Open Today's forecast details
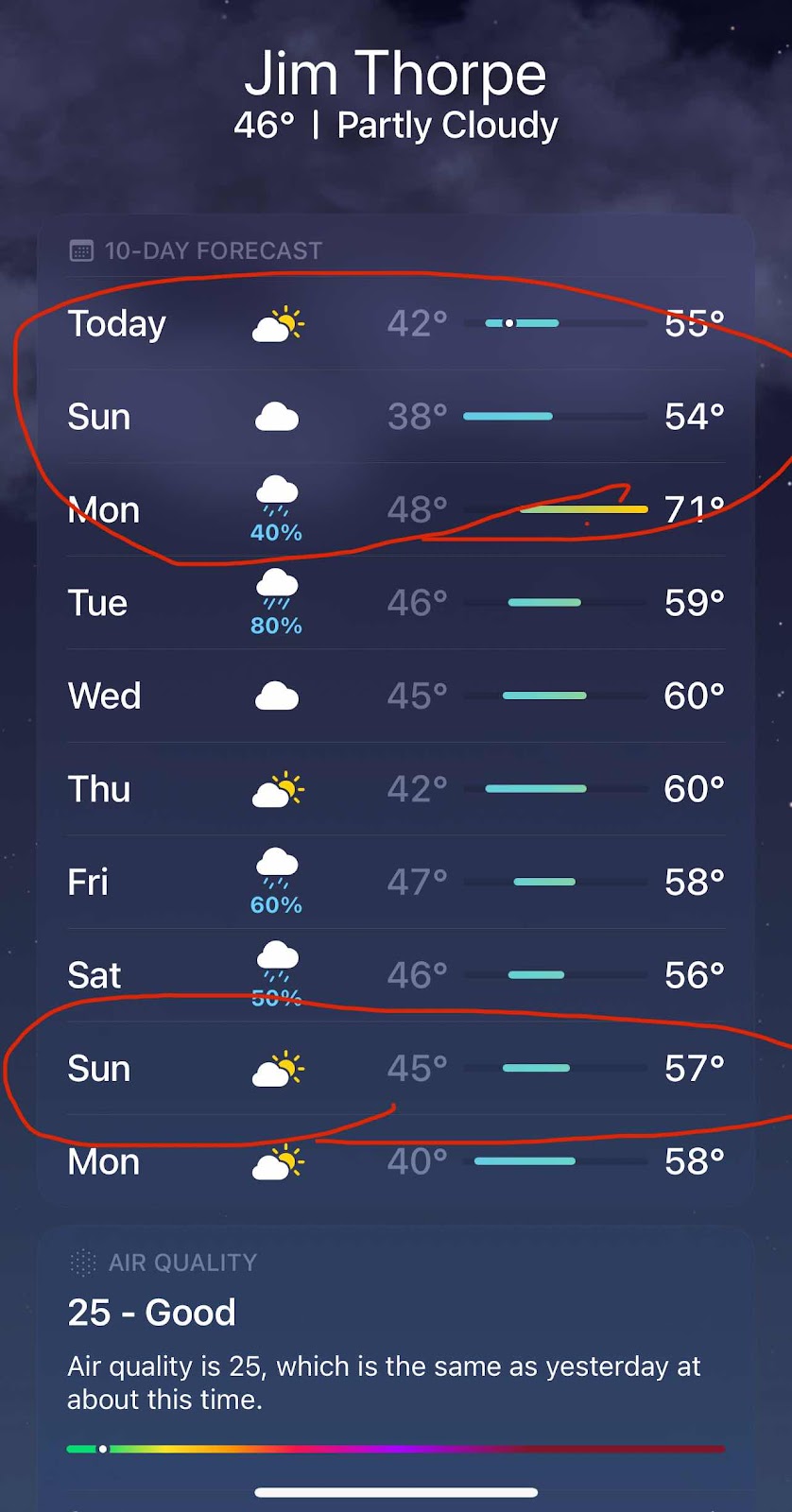 (396, 323)
